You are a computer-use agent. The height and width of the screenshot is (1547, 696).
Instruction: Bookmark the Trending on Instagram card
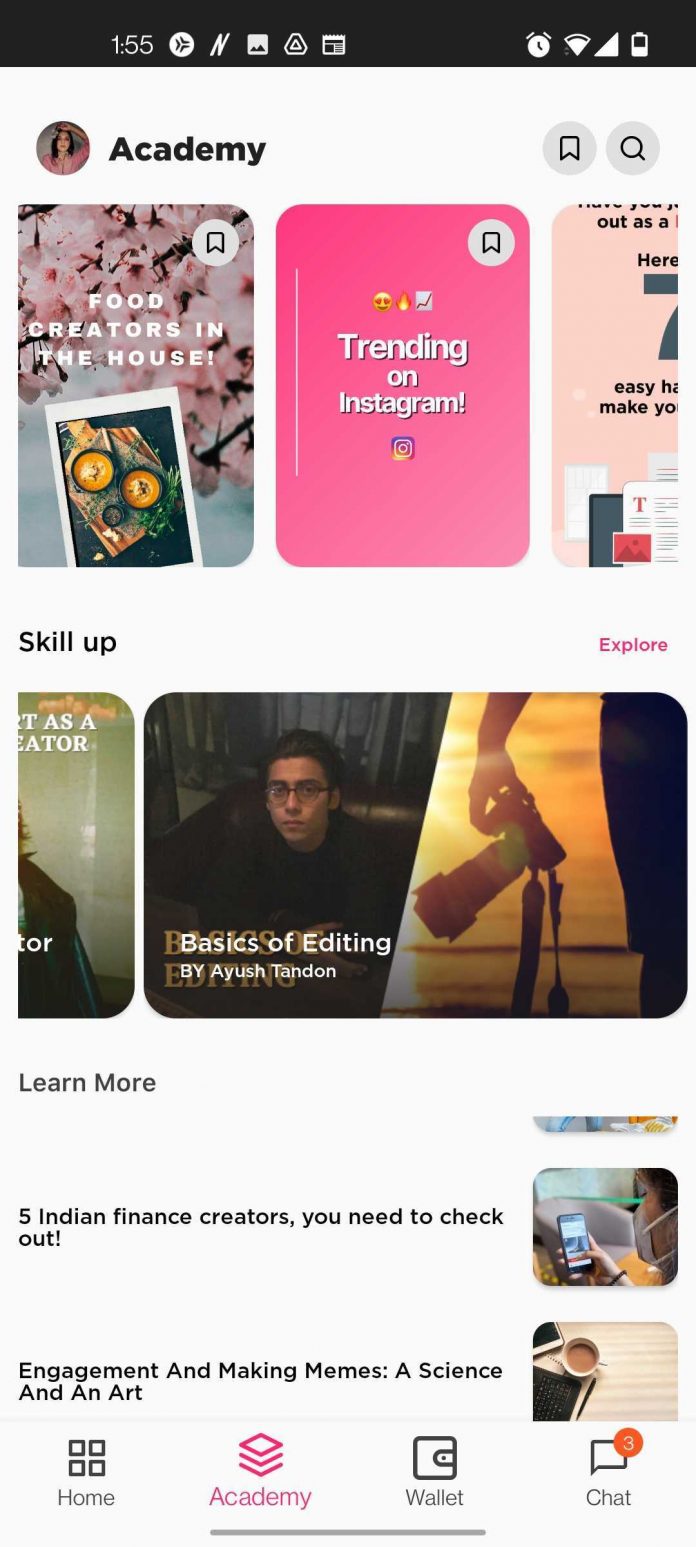click(x=491, y=242)
